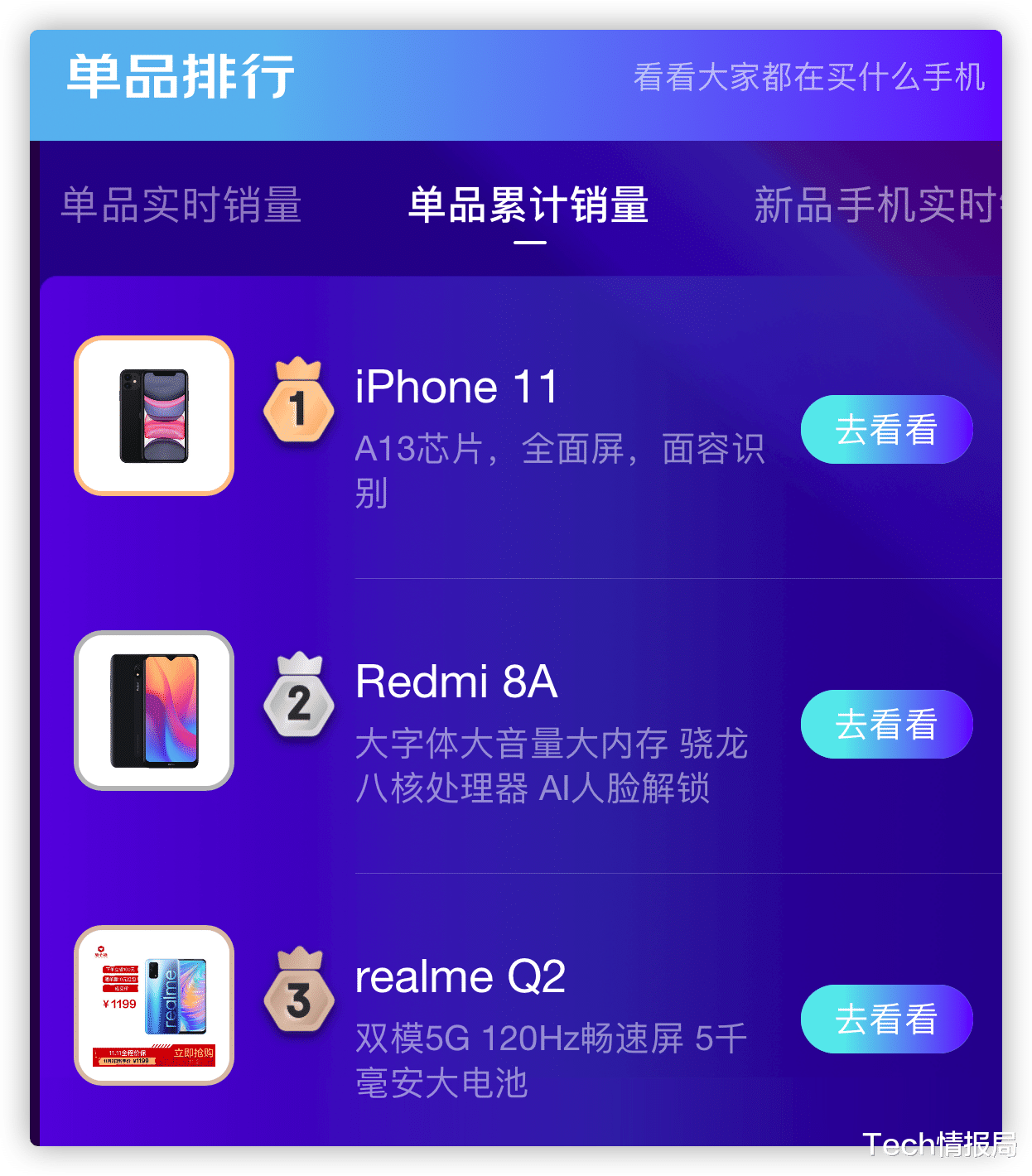This screenshot has height=1176, width=1032.
Task: Click the bronze number 3 rank badge
Action: pyautogui.click(x=298, y=1000)
